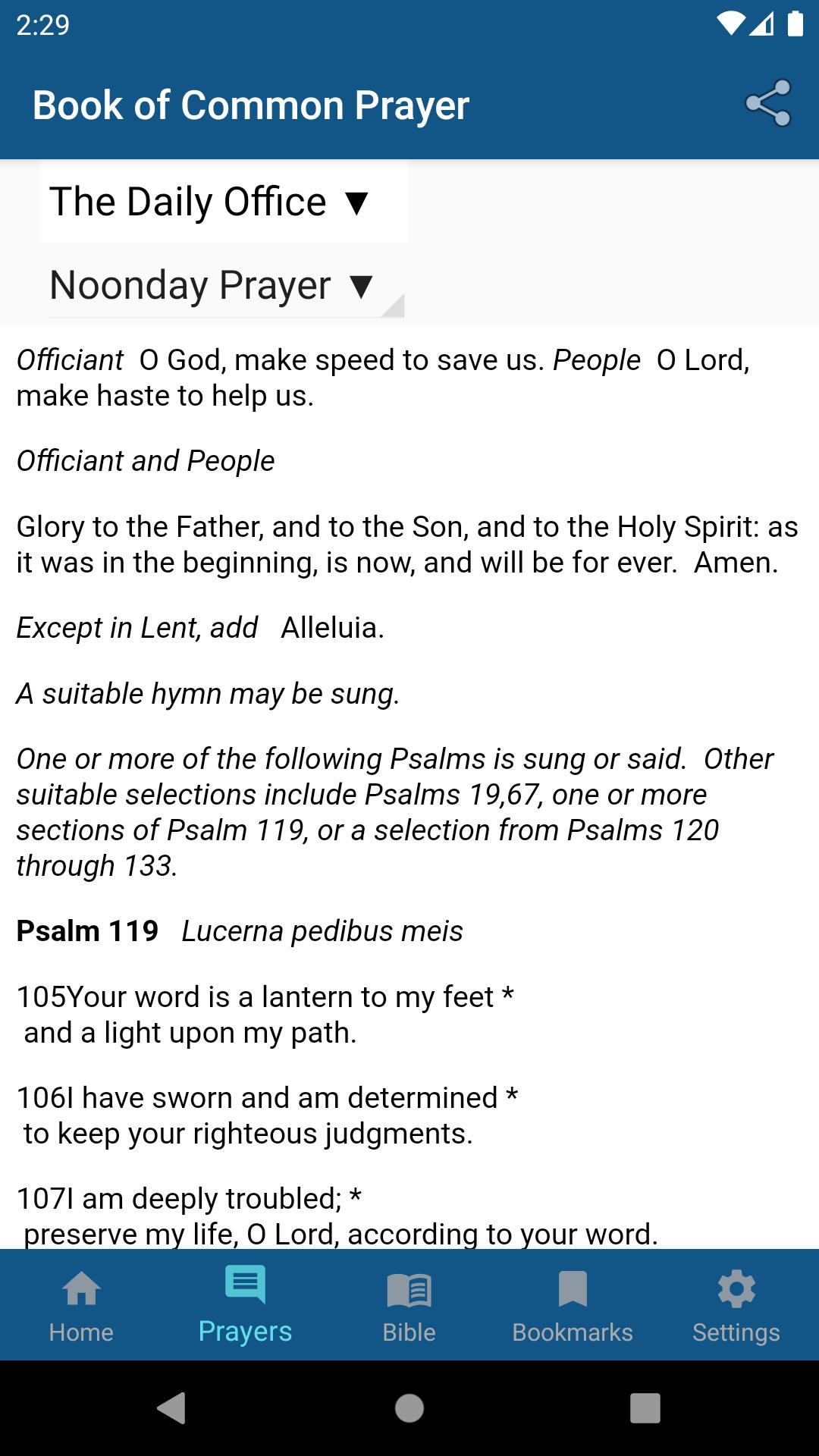Go to the Home tab
This screenshot has height=1456, width=819.
[x=81, y=1304]
